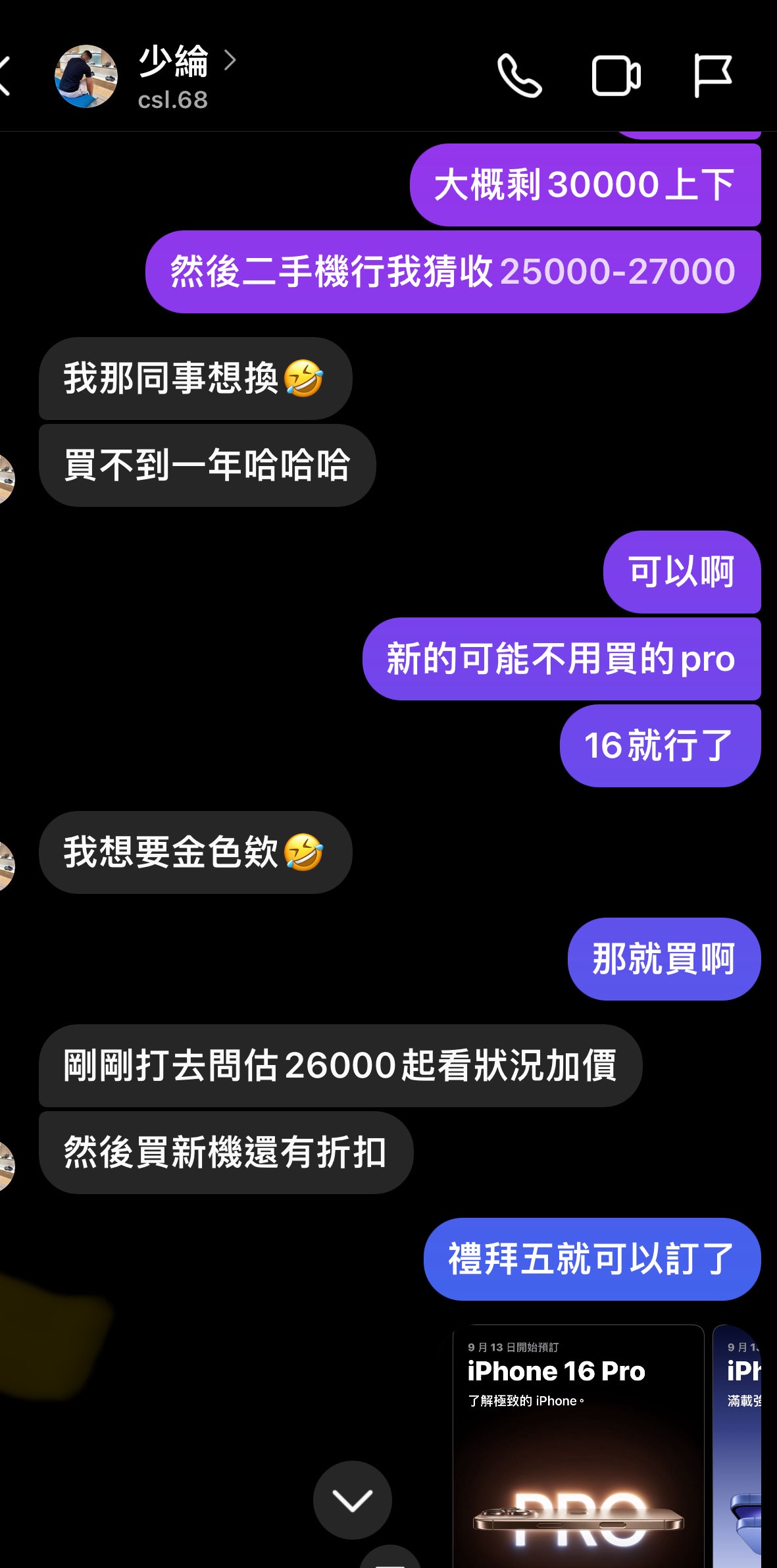Go back to the message list

(x=5, y=76)
